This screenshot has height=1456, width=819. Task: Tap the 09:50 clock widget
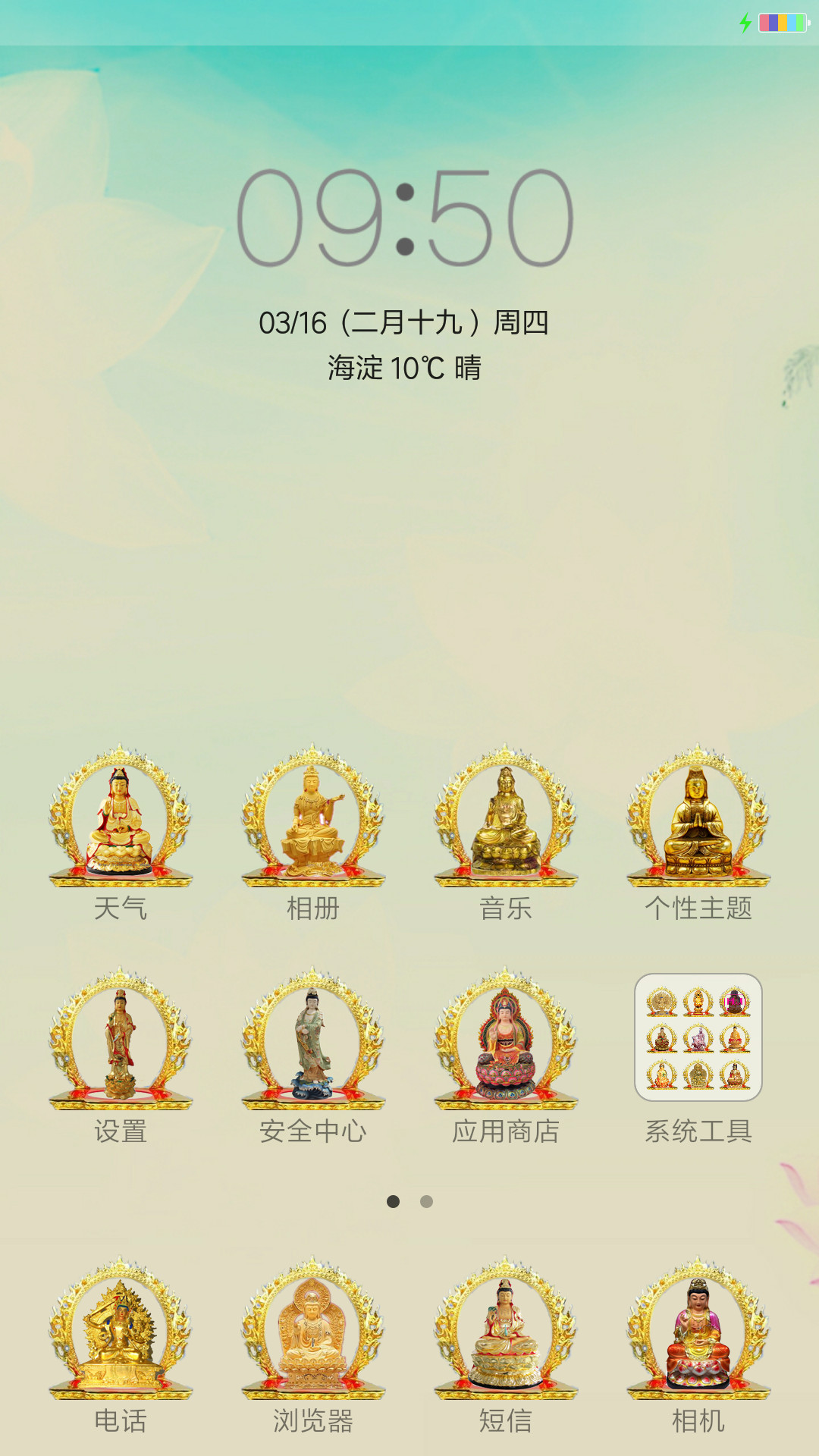pyautogui.click(x=405, y=218)
